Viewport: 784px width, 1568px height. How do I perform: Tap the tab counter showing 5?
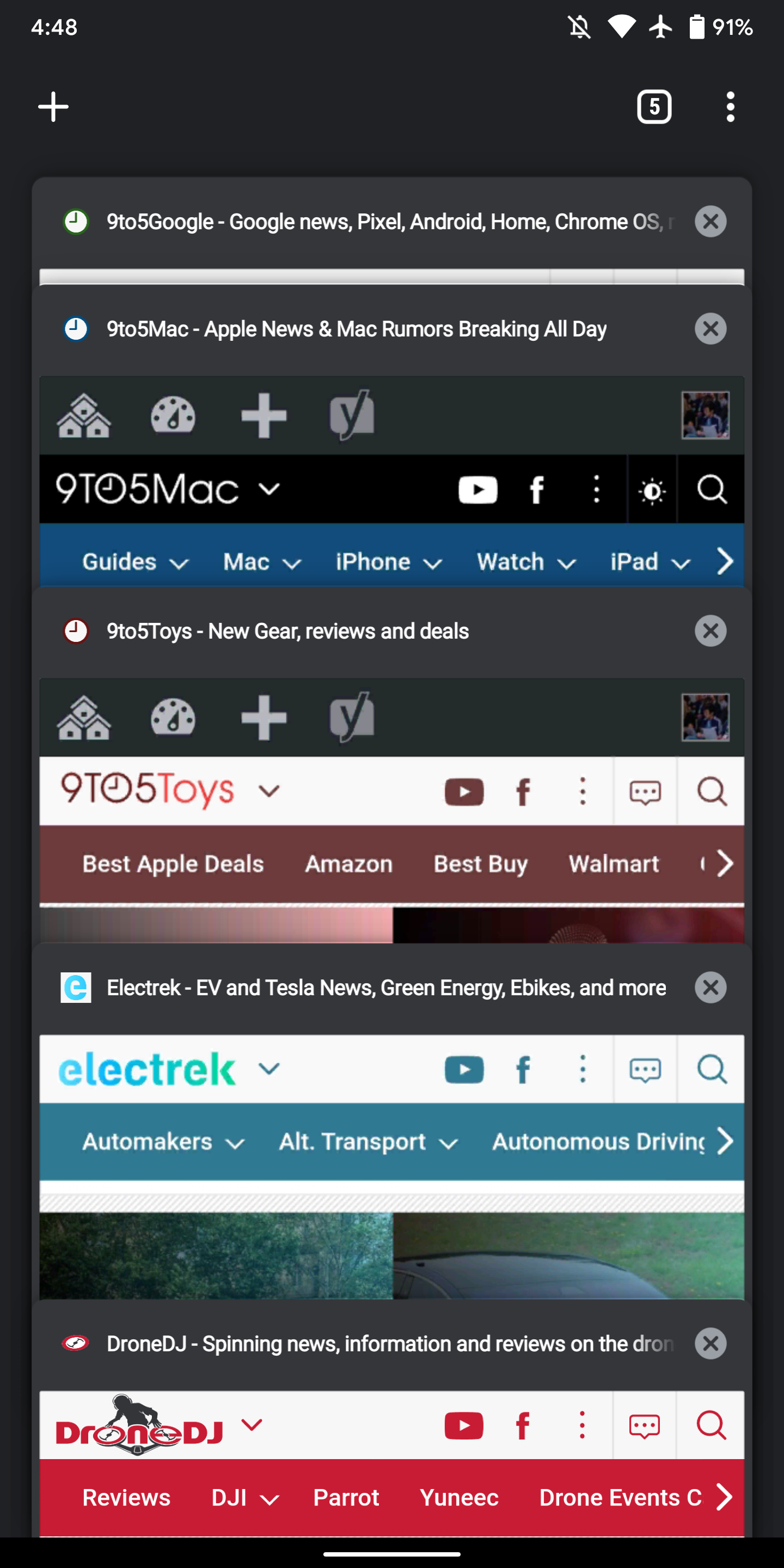654,107
